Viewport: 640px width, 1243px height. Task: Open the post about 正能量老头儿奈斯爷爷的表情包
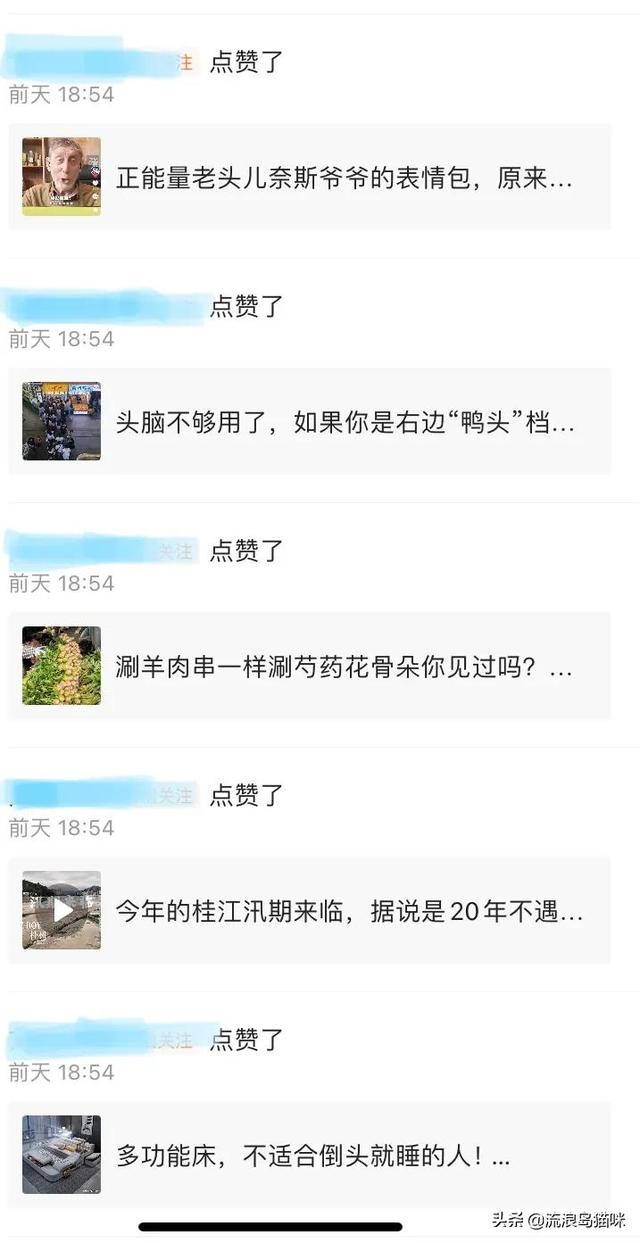point(343,178)
